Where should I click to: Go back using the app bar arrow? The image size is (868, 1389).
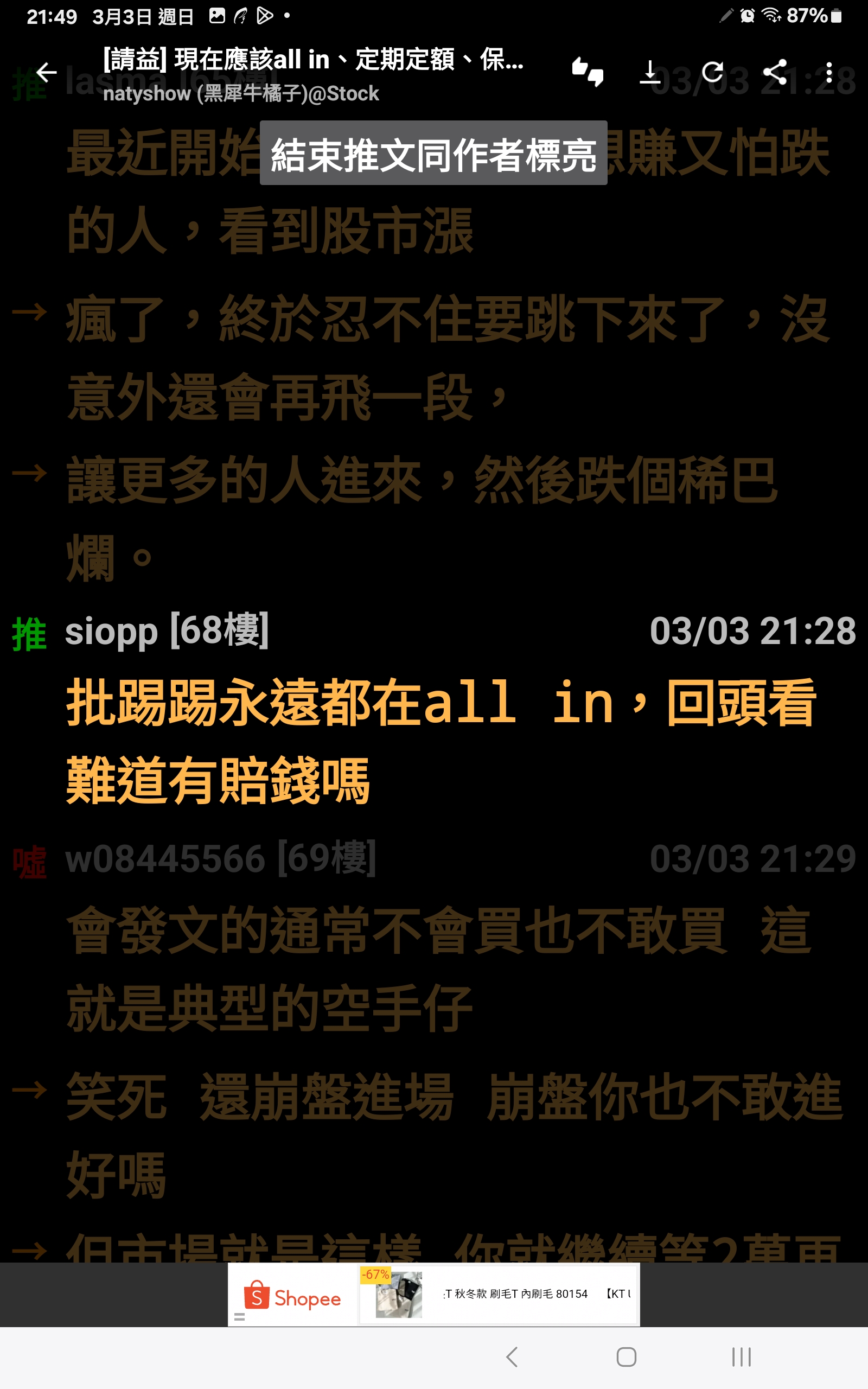(47, 72)
